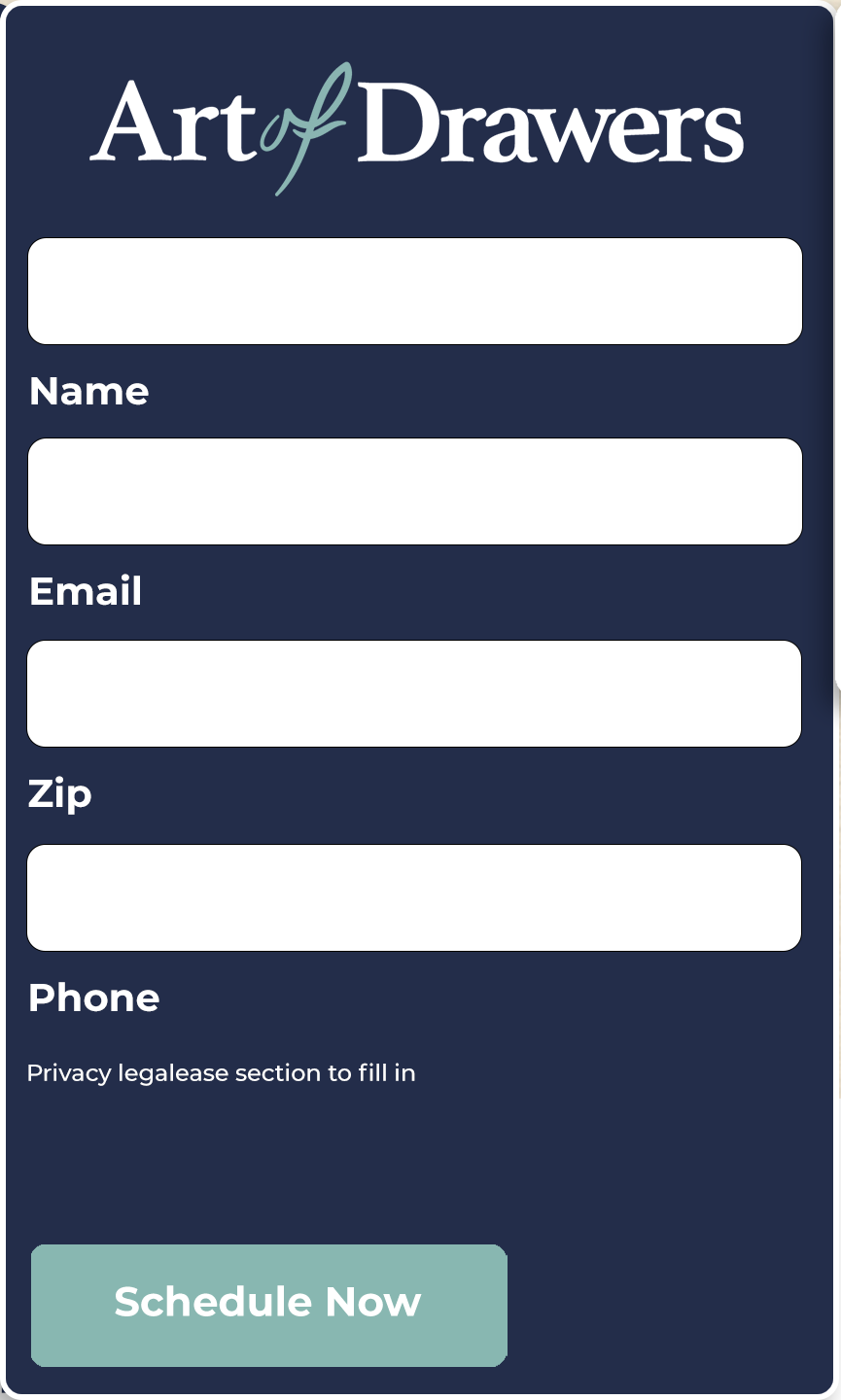
Task: Select the Zip input box
Action: (x=415, y=693)
